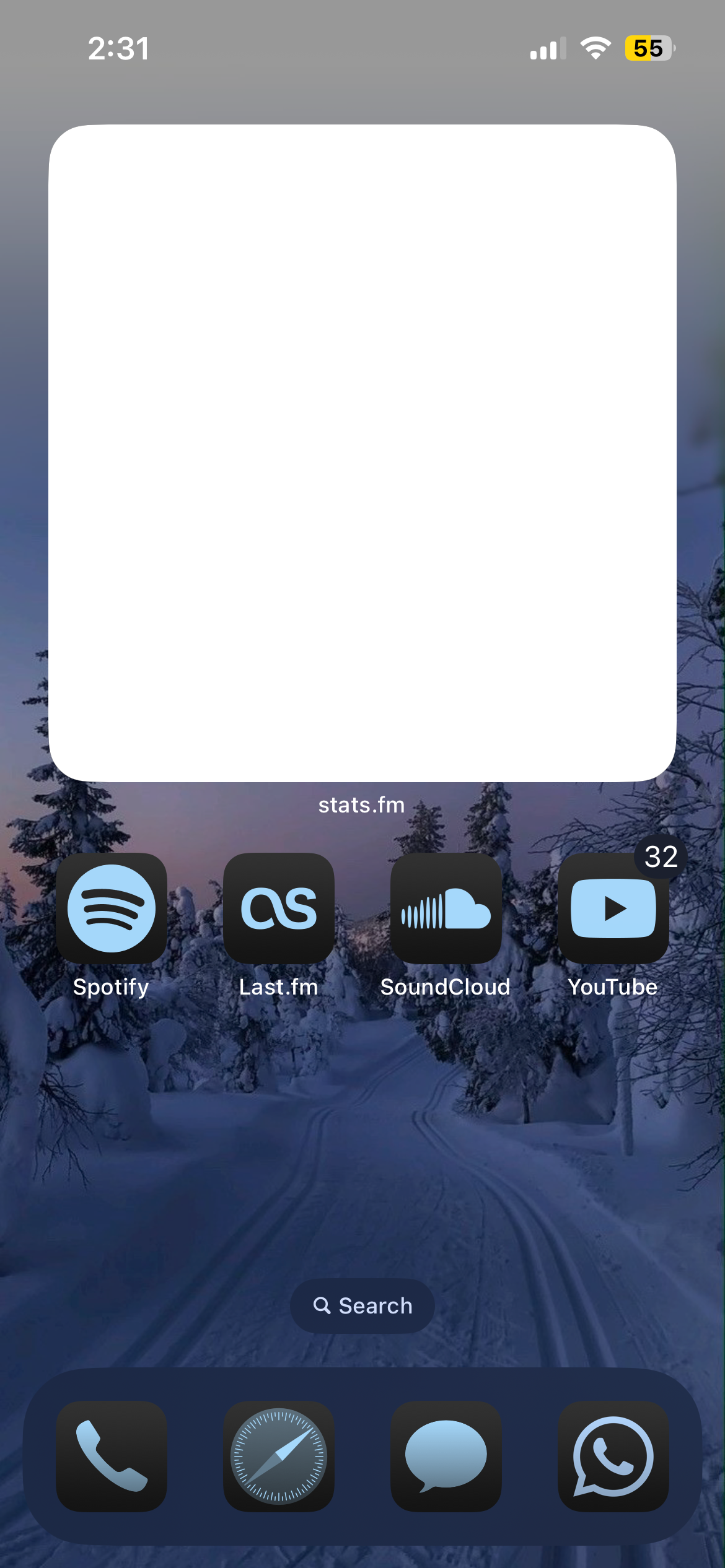Launch Safari from the dock
Screen dimensions: 725x1568
pos(279,1455)
